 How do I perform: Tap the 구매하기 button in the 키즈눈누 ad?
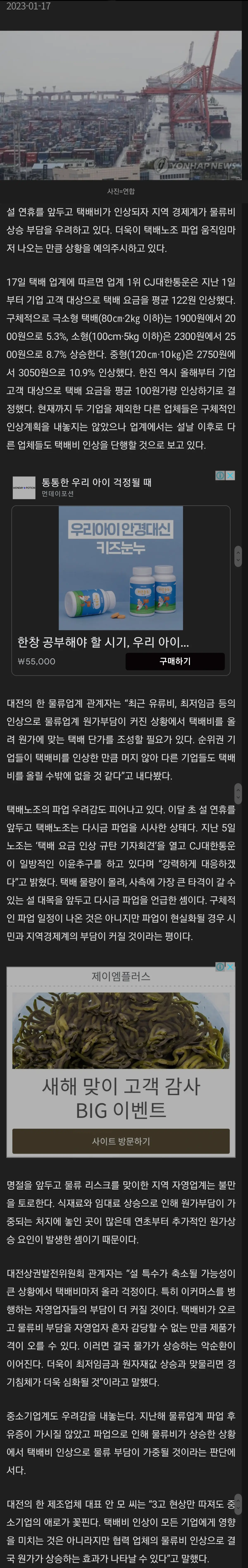click(175, 661)
